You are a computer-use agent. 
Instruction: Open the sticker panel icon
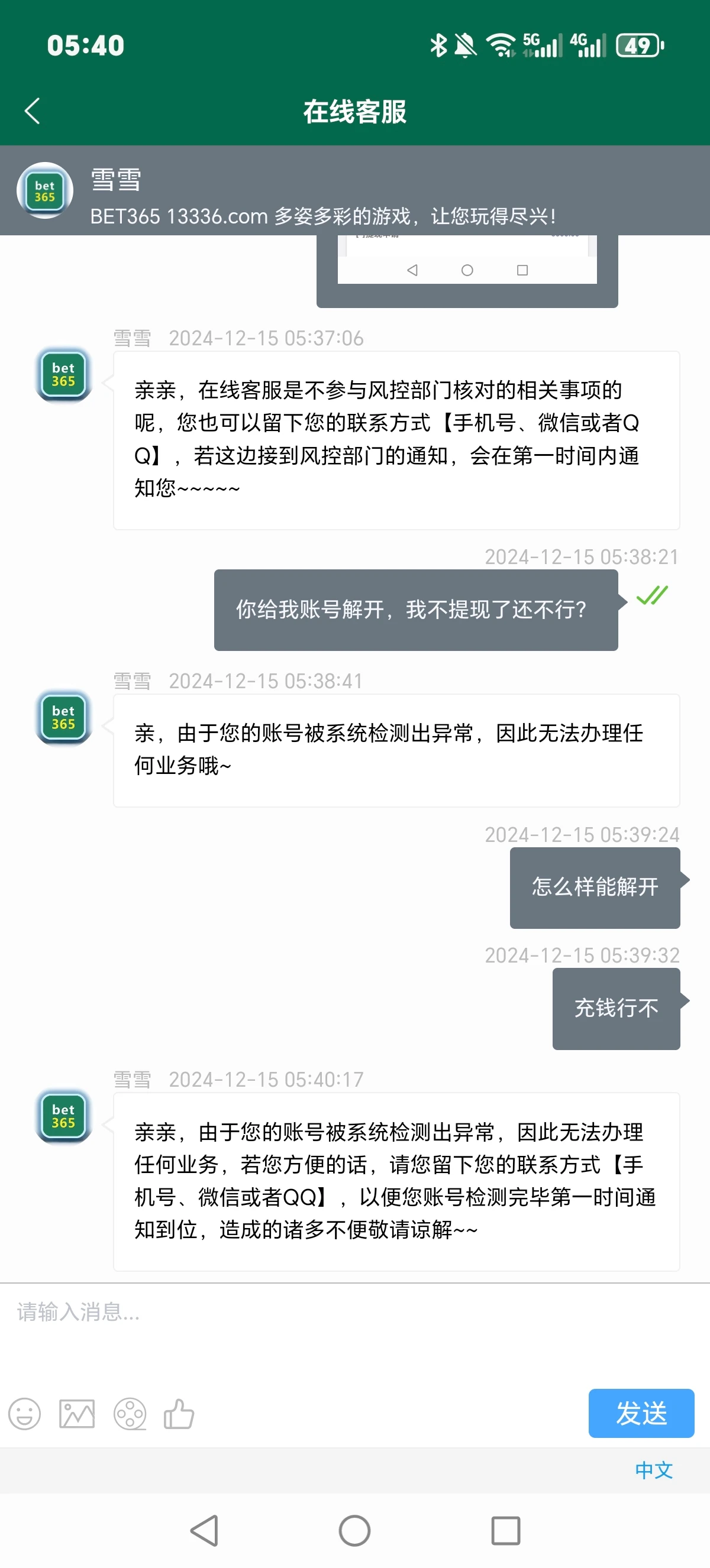[129, 1414]
